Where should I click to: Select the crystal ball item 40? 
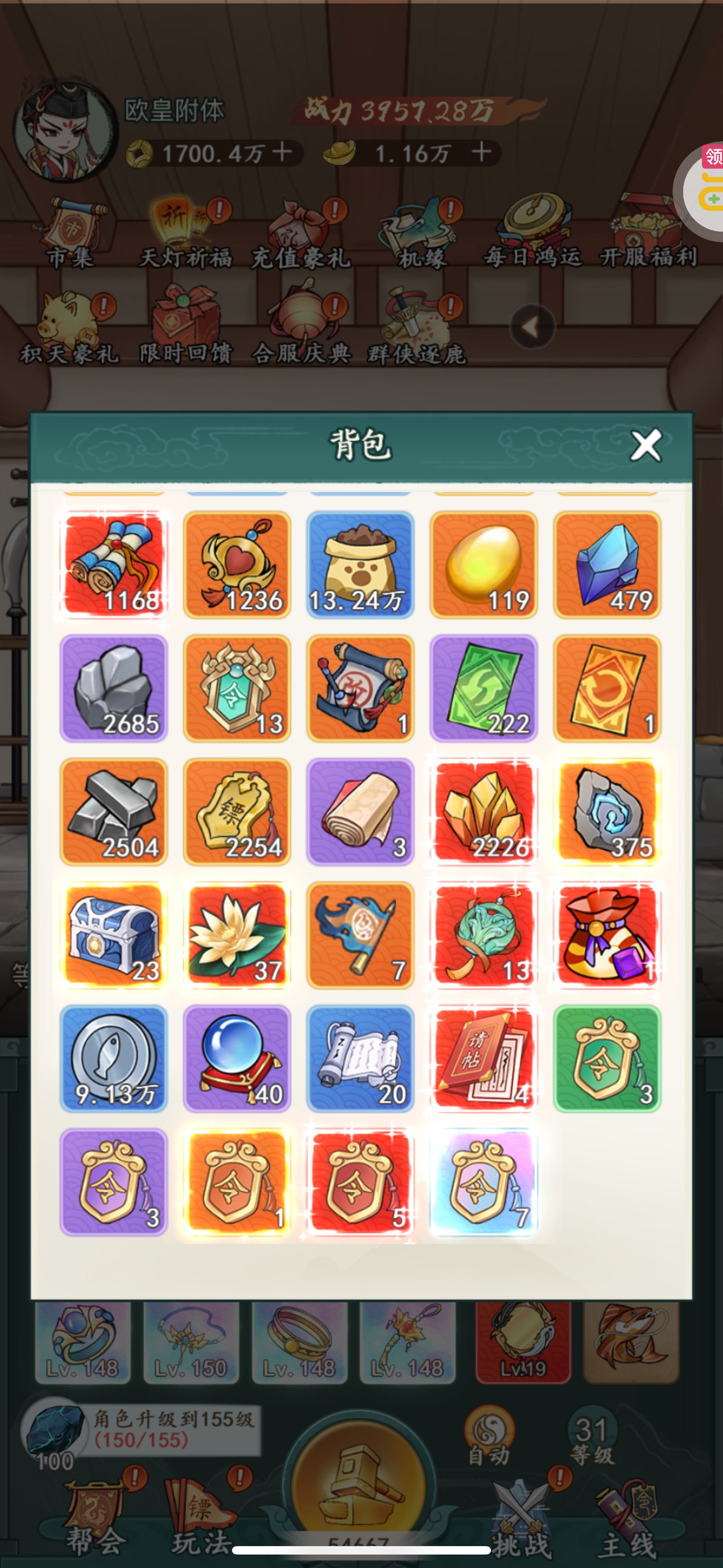[237, 1059]
